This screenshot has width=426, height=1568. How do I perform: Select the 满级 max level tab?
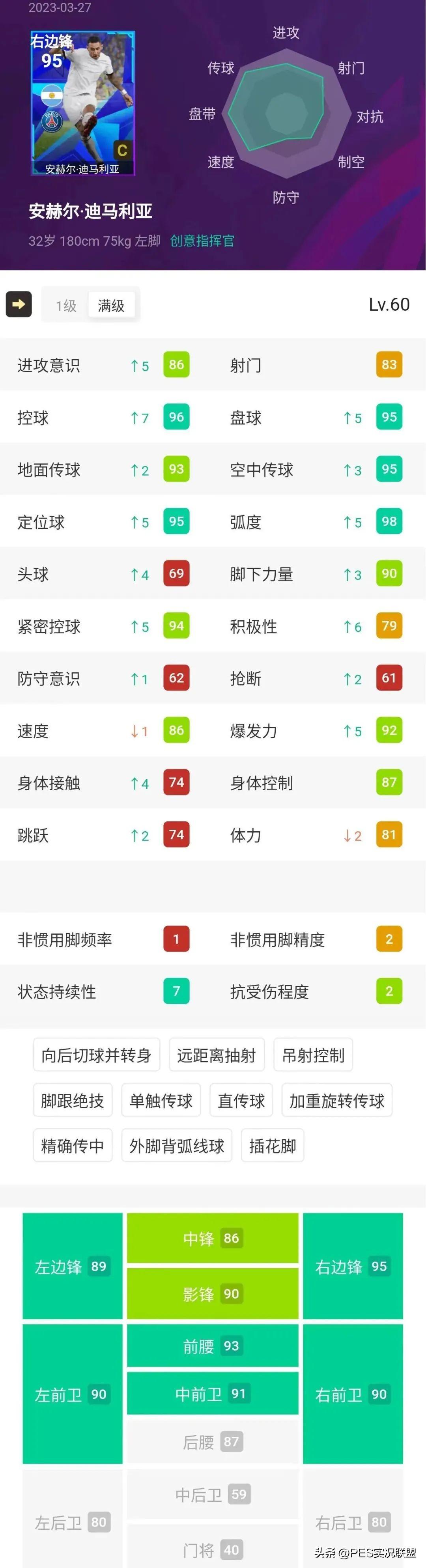[x=111, y=305]
